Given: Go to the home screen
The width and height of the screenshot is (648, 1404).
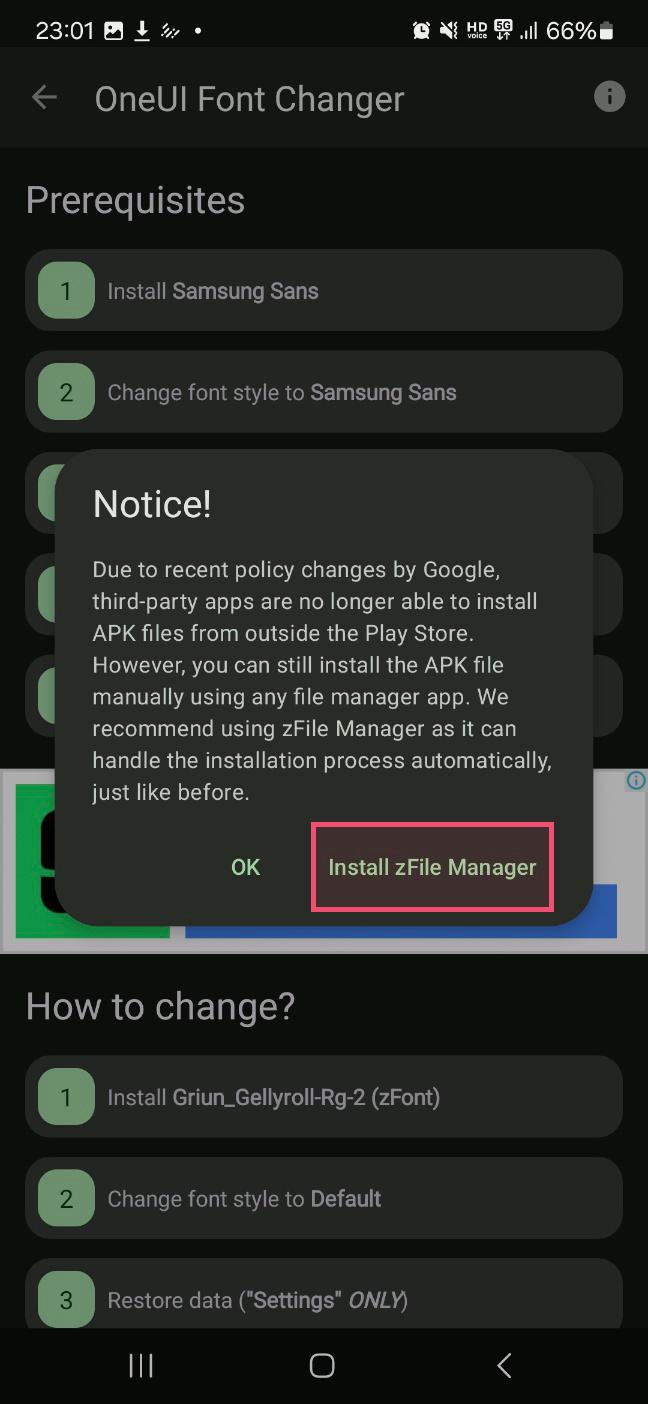Looking at the screenshot, I should click(x=322, y=1365).
